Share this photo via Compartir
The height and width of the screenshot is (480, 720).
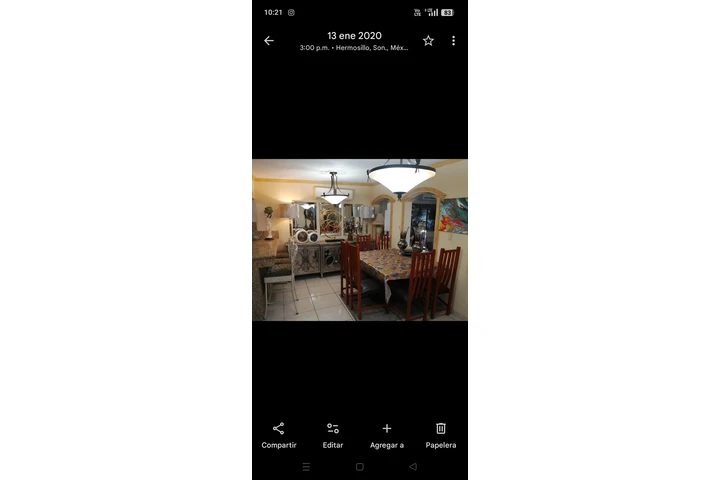pyautogui.click(x=279, y=434)
